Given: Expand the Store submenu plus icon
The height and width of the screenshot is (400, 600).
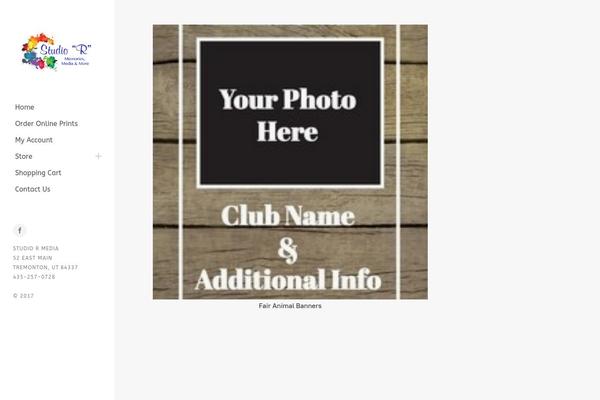Looking at the screenshot, I should tap(98, 156).
